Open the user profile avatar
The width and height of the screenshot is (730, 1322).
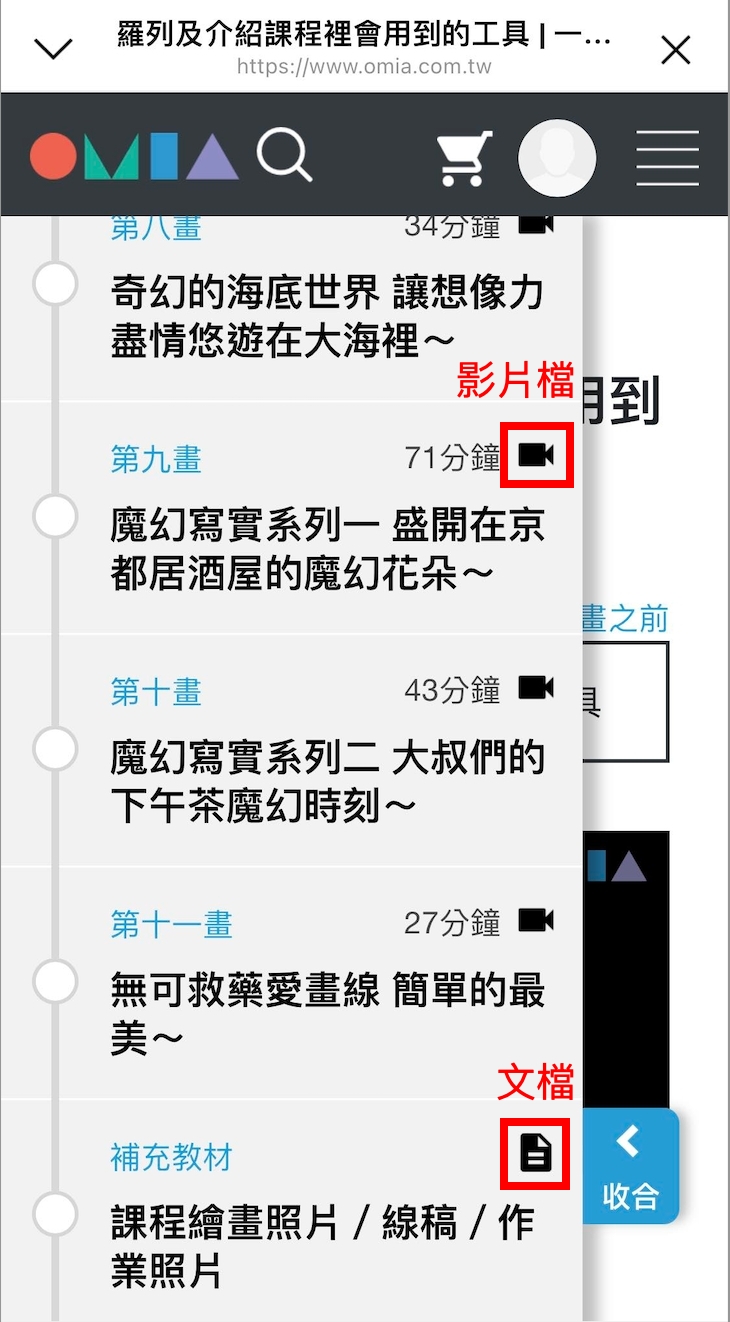point(557,158)
